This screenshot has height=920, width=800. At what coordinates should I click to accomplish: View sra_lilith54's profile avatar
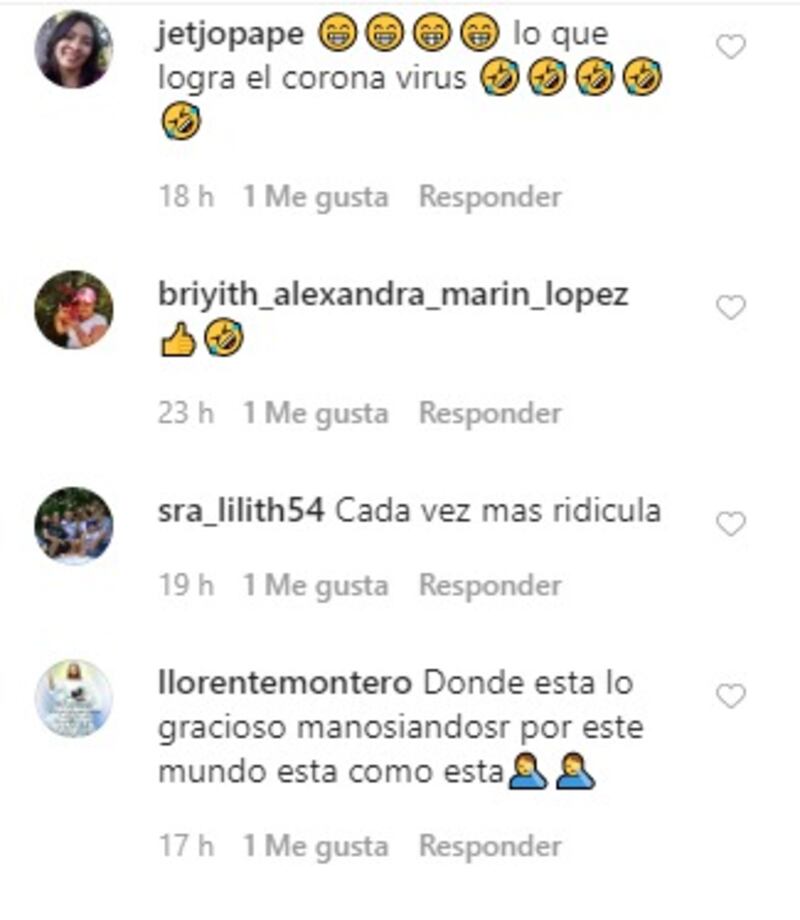(73, 525)
